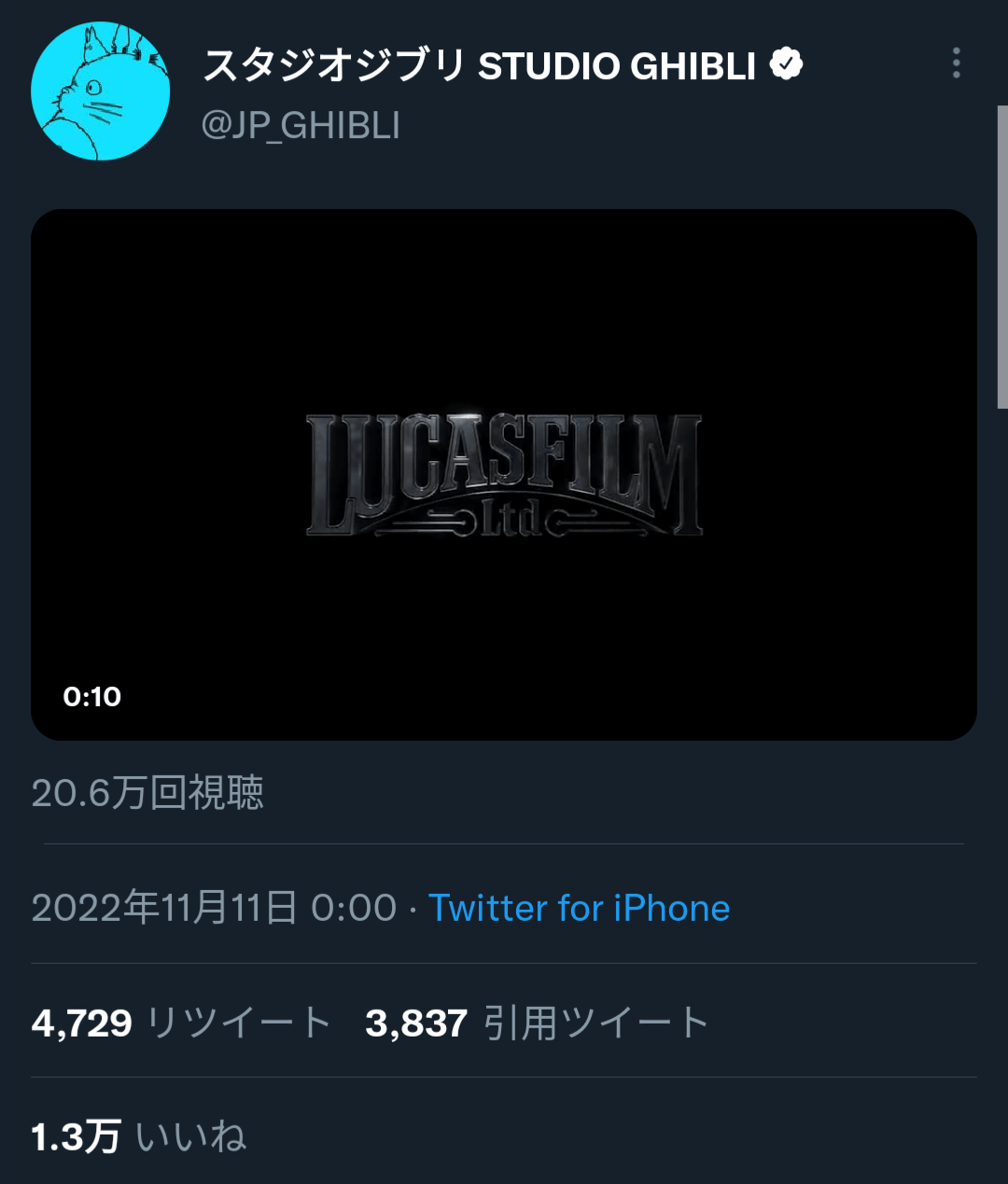Viewport: 1008px width, 1184px height.
Task: Open the スタジオジブリ STUDIO GHIBLI account name
Action: [x=479, y=65]
